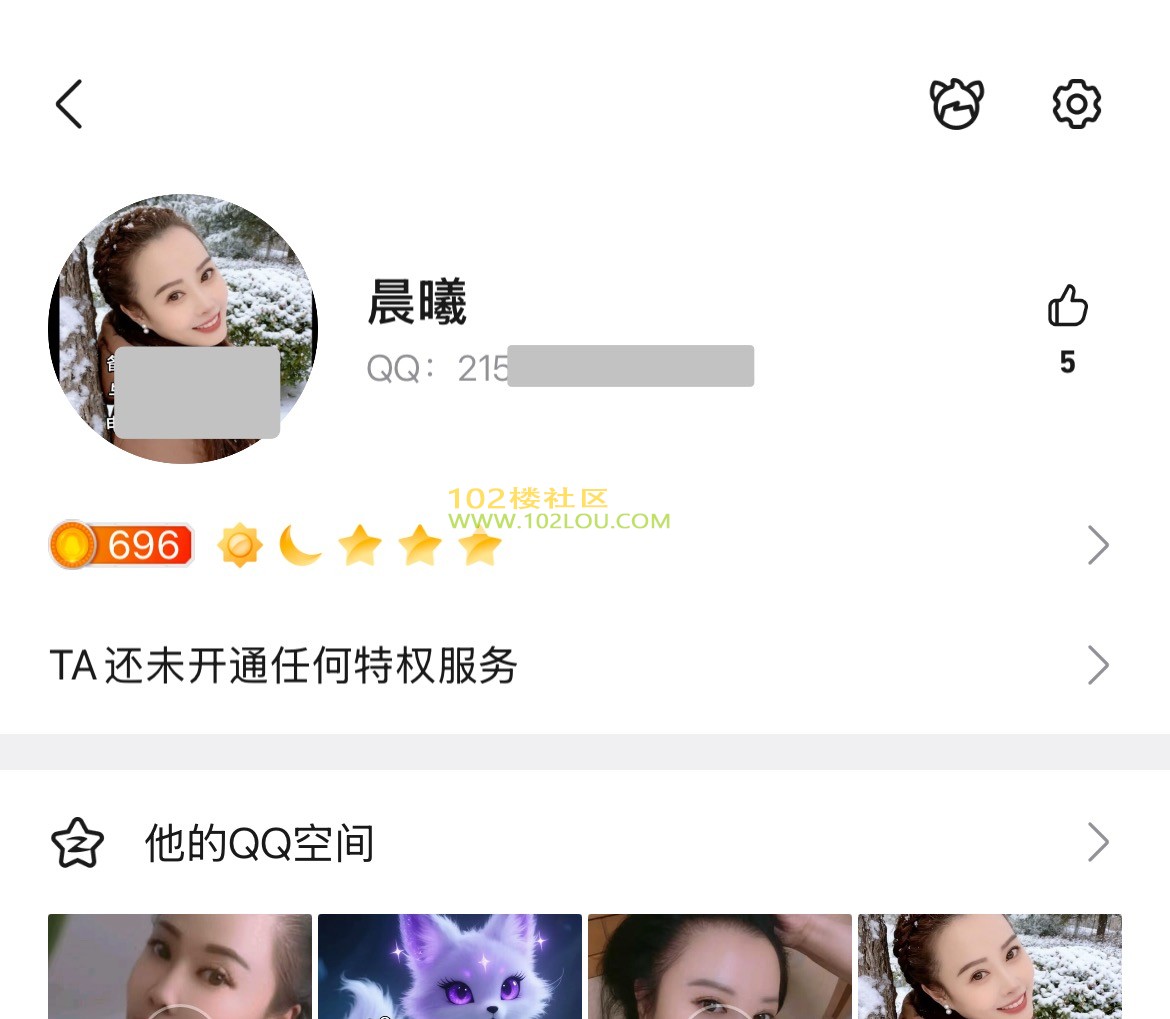Open the cat face icon in header
This screenshot has width=1170, height=1019.
(x=956, y=104)
